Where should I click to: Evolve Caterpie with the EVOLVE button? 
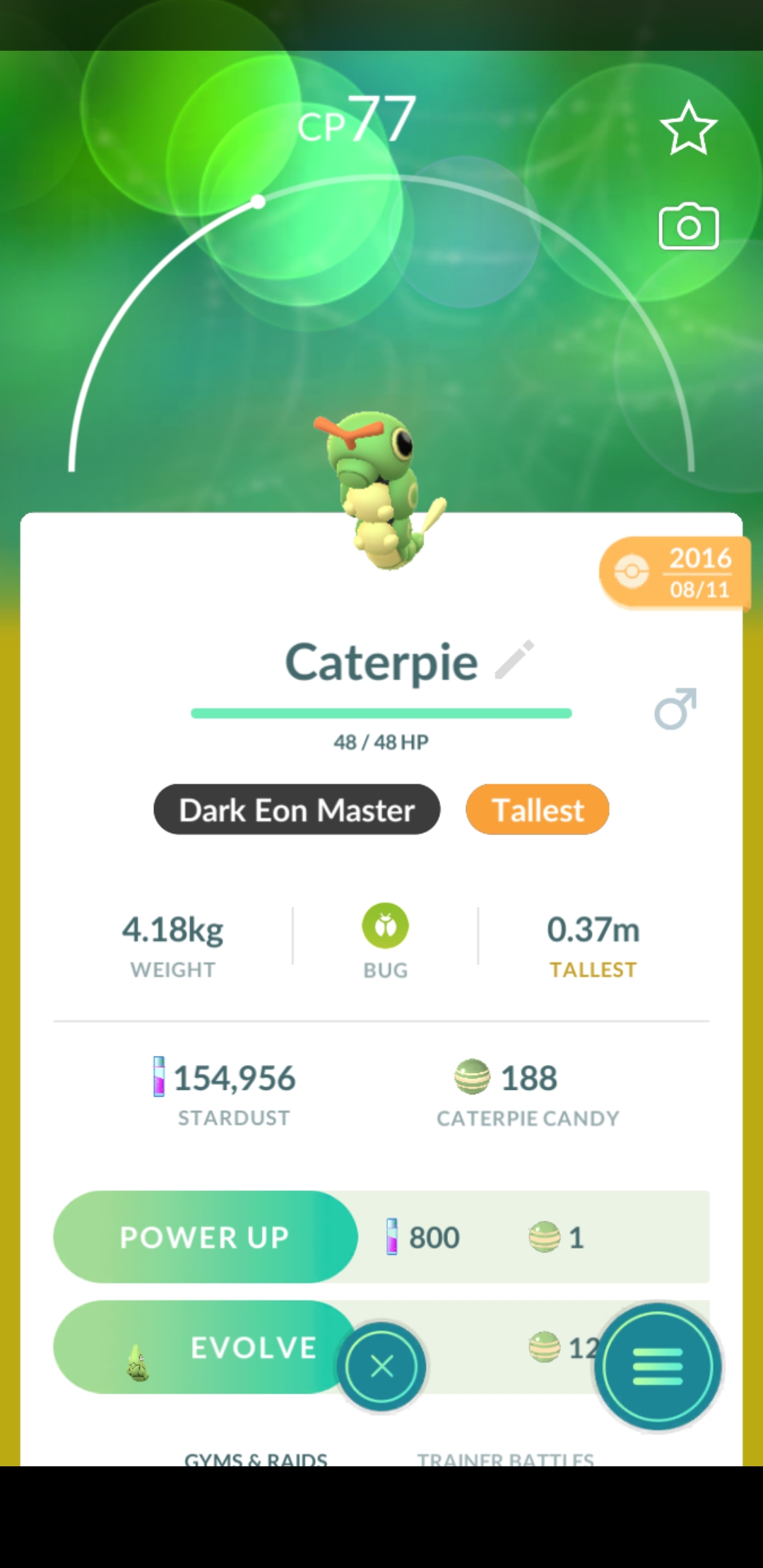(205, 1347)
